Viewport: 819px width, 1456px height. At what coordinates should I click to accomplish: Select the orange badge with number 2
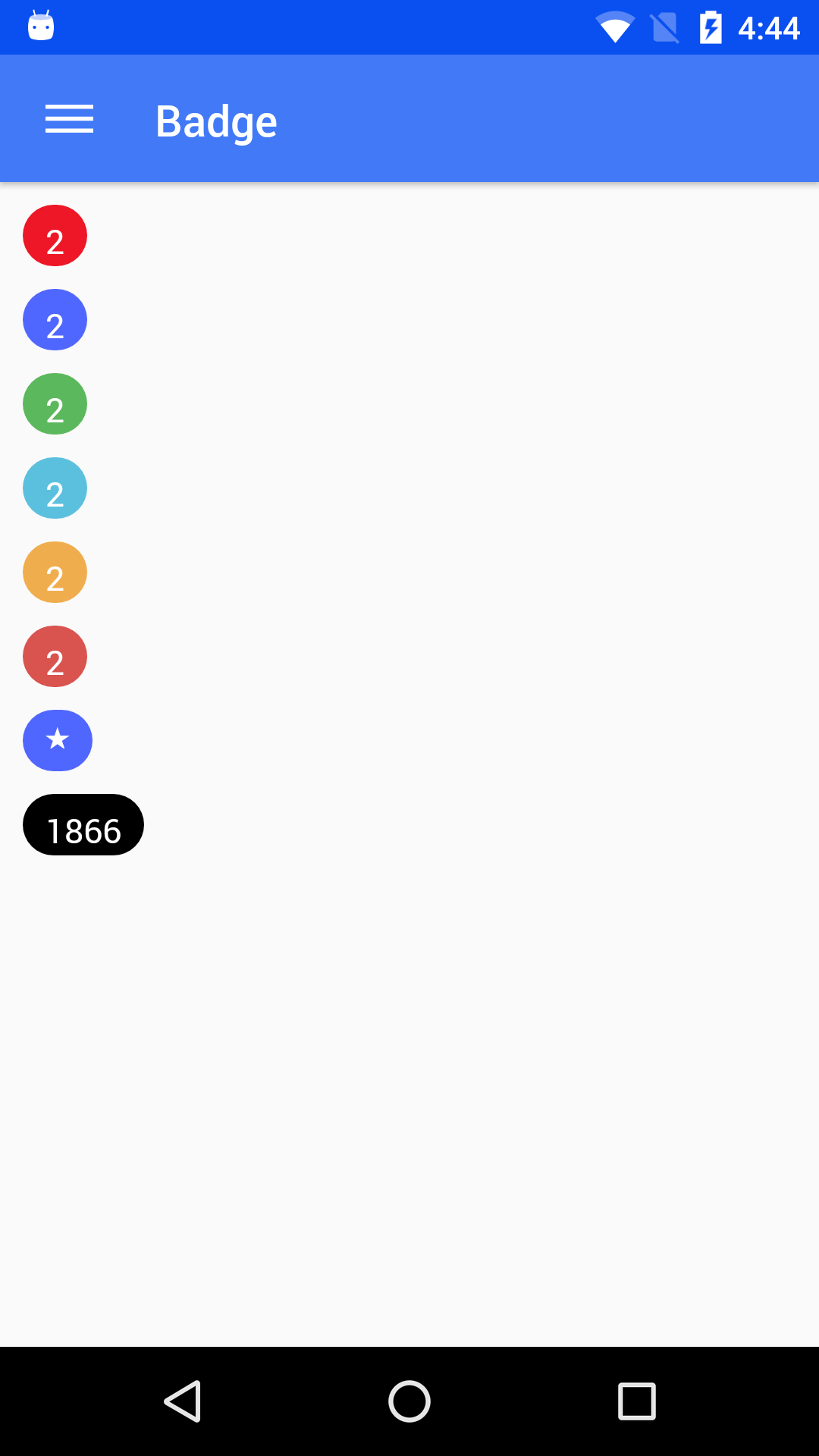[x=55, y=572]
